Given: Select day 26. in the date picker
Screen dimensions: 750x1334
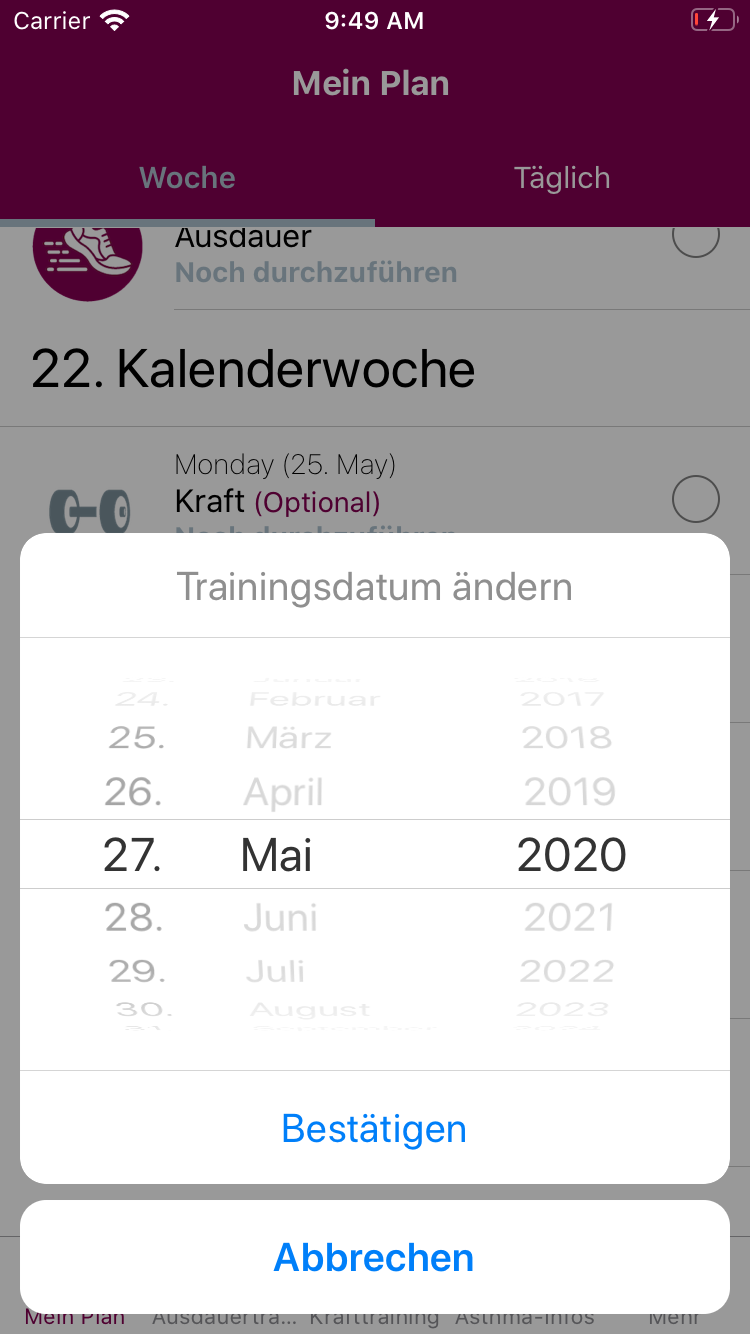Looking at the screenshot, I should click(134, 792).
